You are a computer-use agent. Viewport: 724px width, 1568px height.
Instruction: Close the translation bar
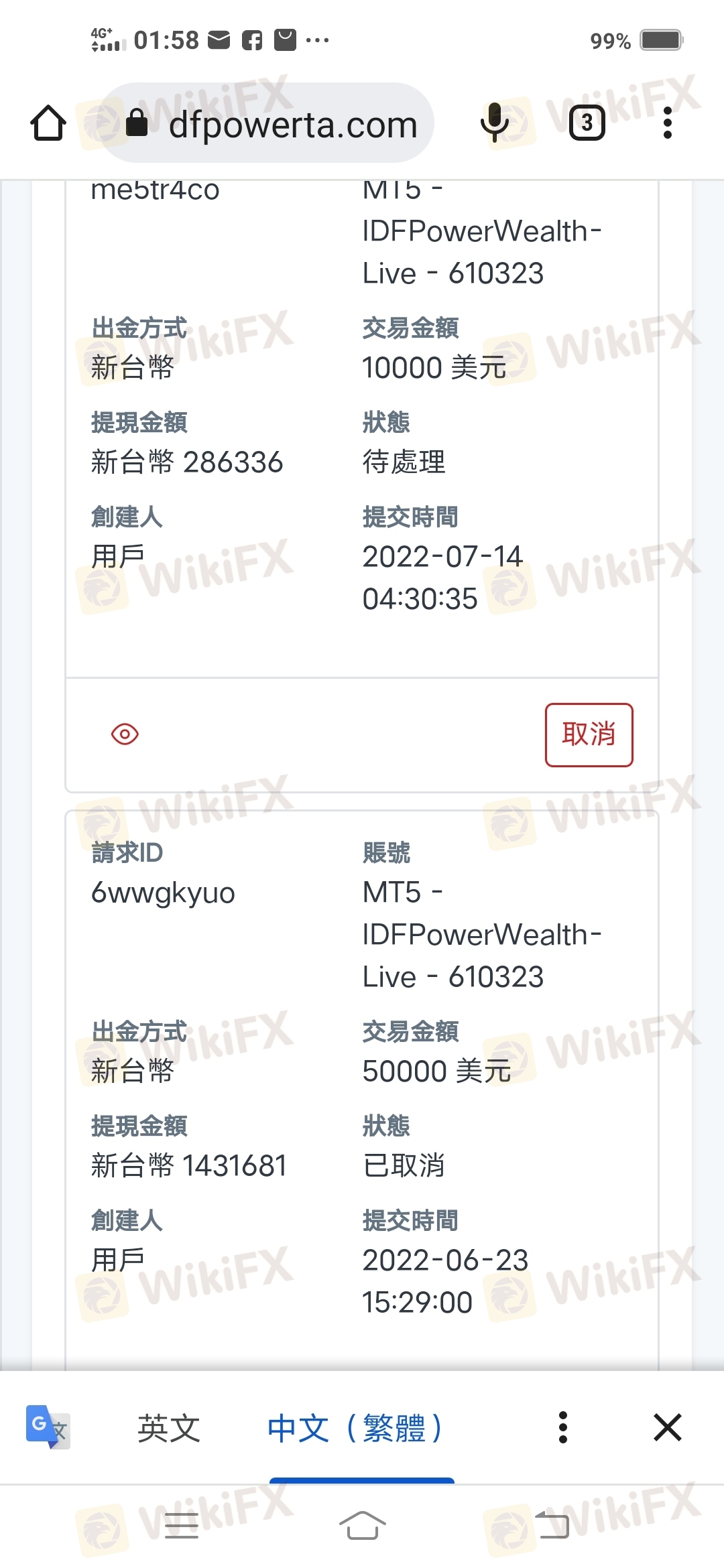click(667, 1427)
